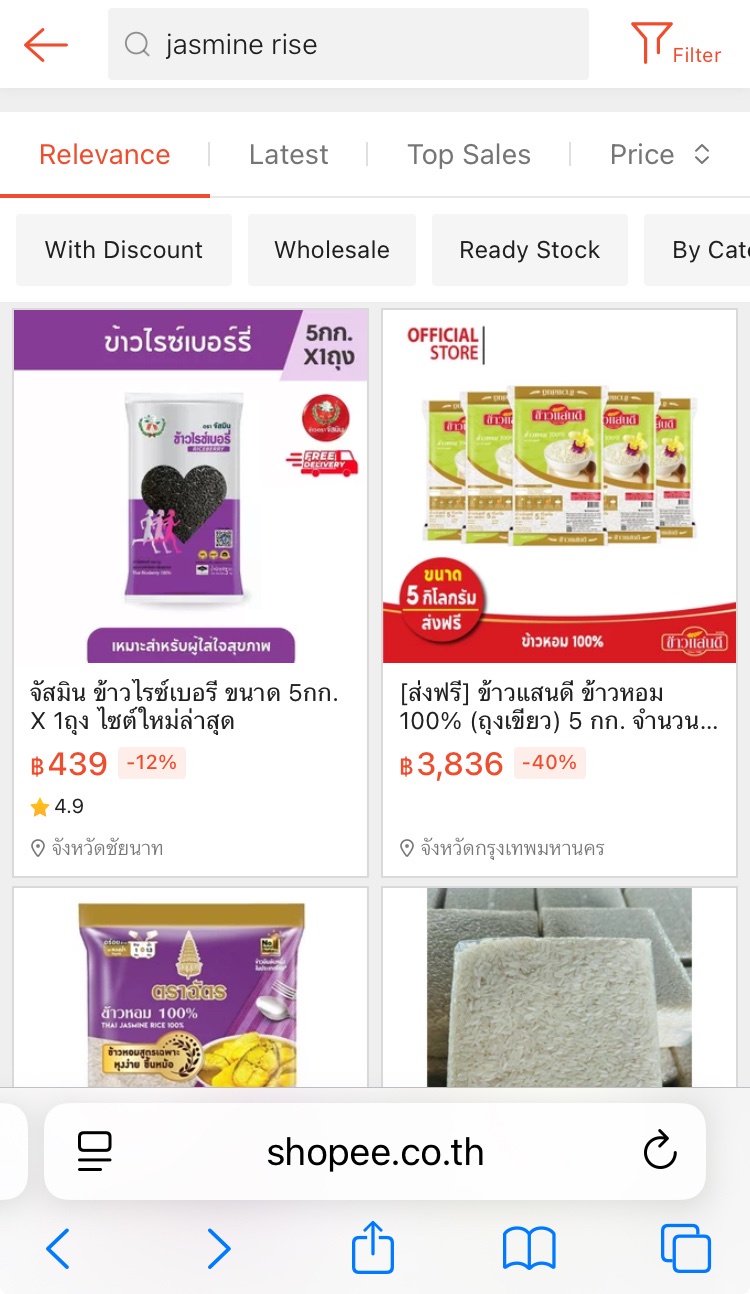Image resolution: width=750 pixels, height=1294 pixels.
Task: Switch to the Top Sales tab
Action: click(469, 155)
